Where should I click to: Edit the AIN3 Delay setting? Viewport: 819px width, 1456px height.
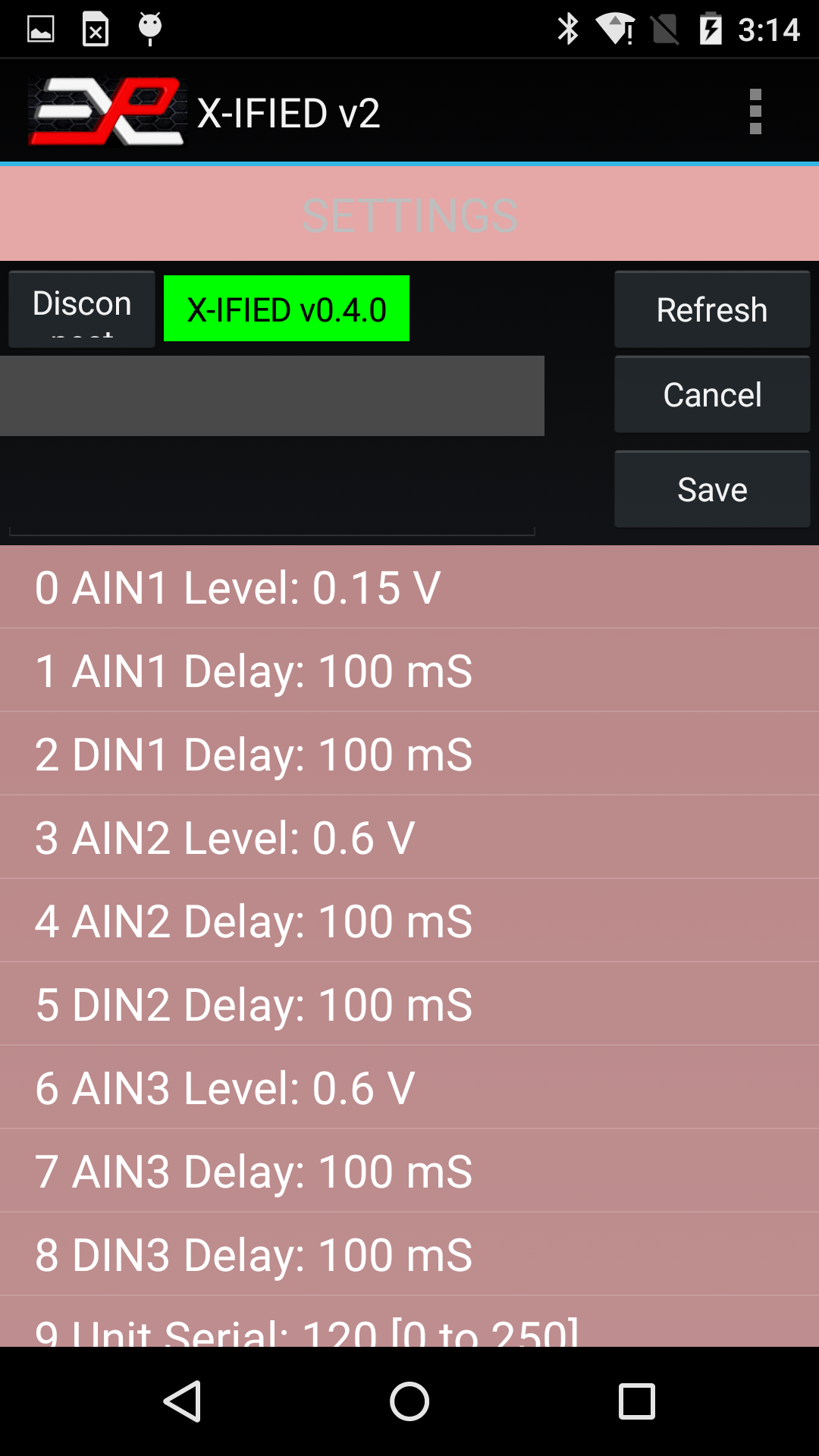[x=409, y=1171]
